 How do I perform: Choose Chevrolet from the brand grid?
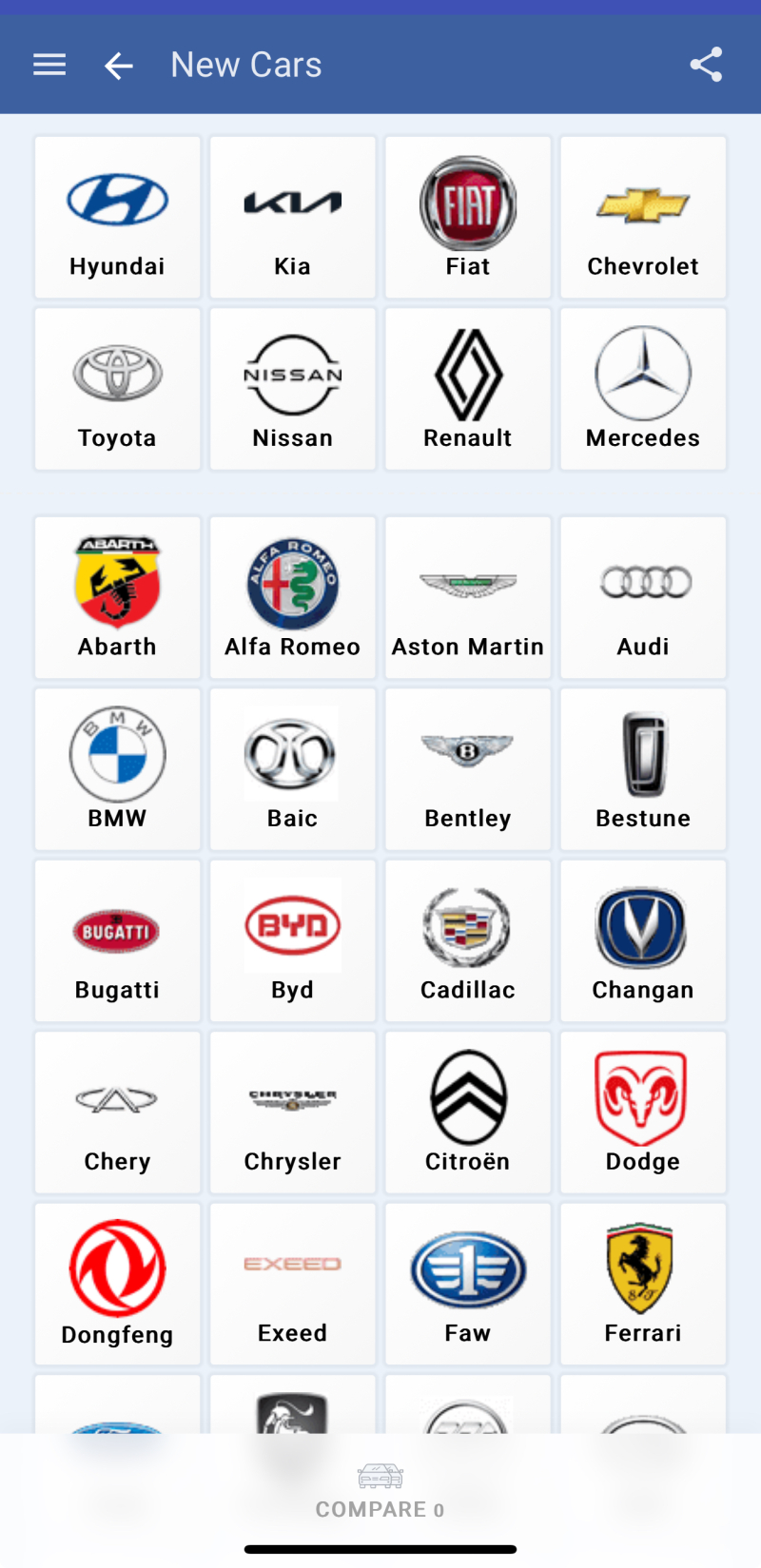pos(643,218)
